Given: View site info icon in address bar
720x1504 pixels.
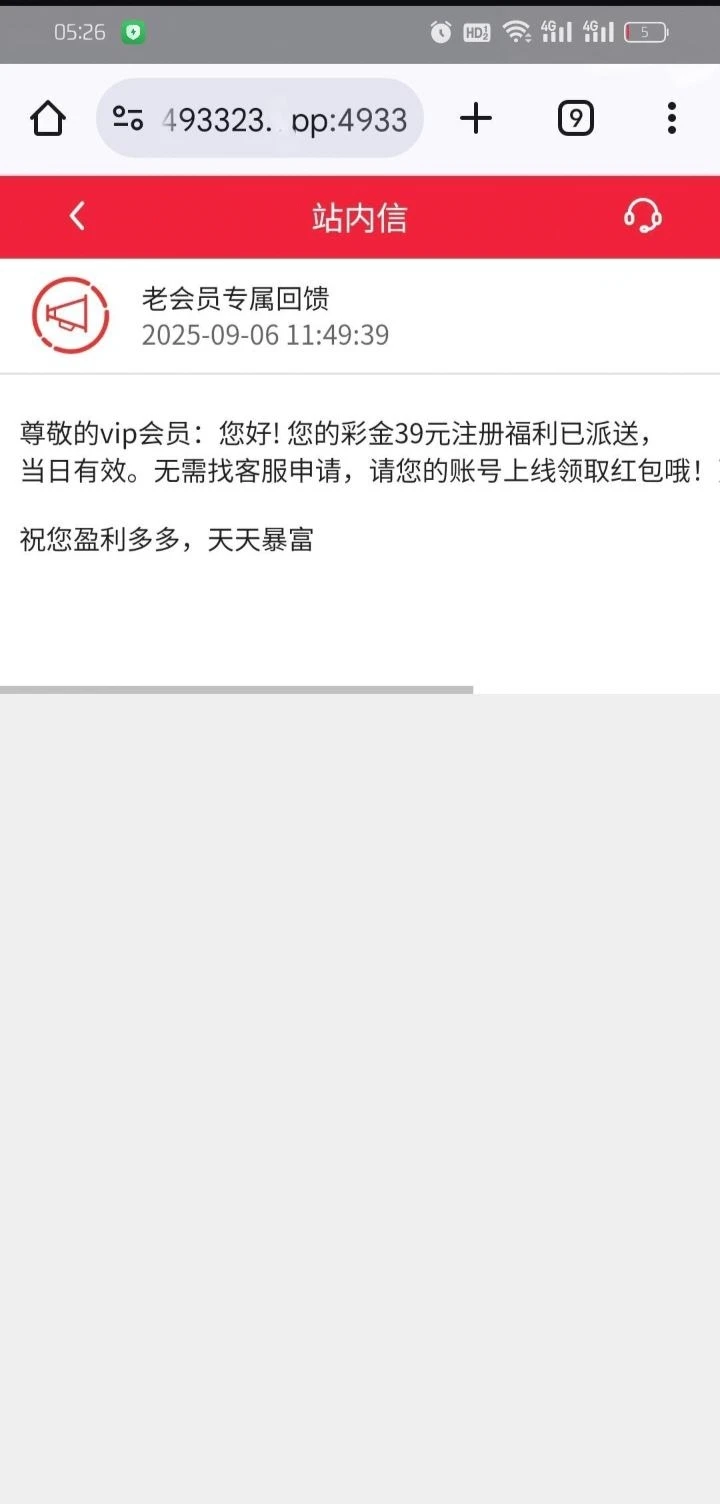Looking at the screenshot, I should click(128, 119).
